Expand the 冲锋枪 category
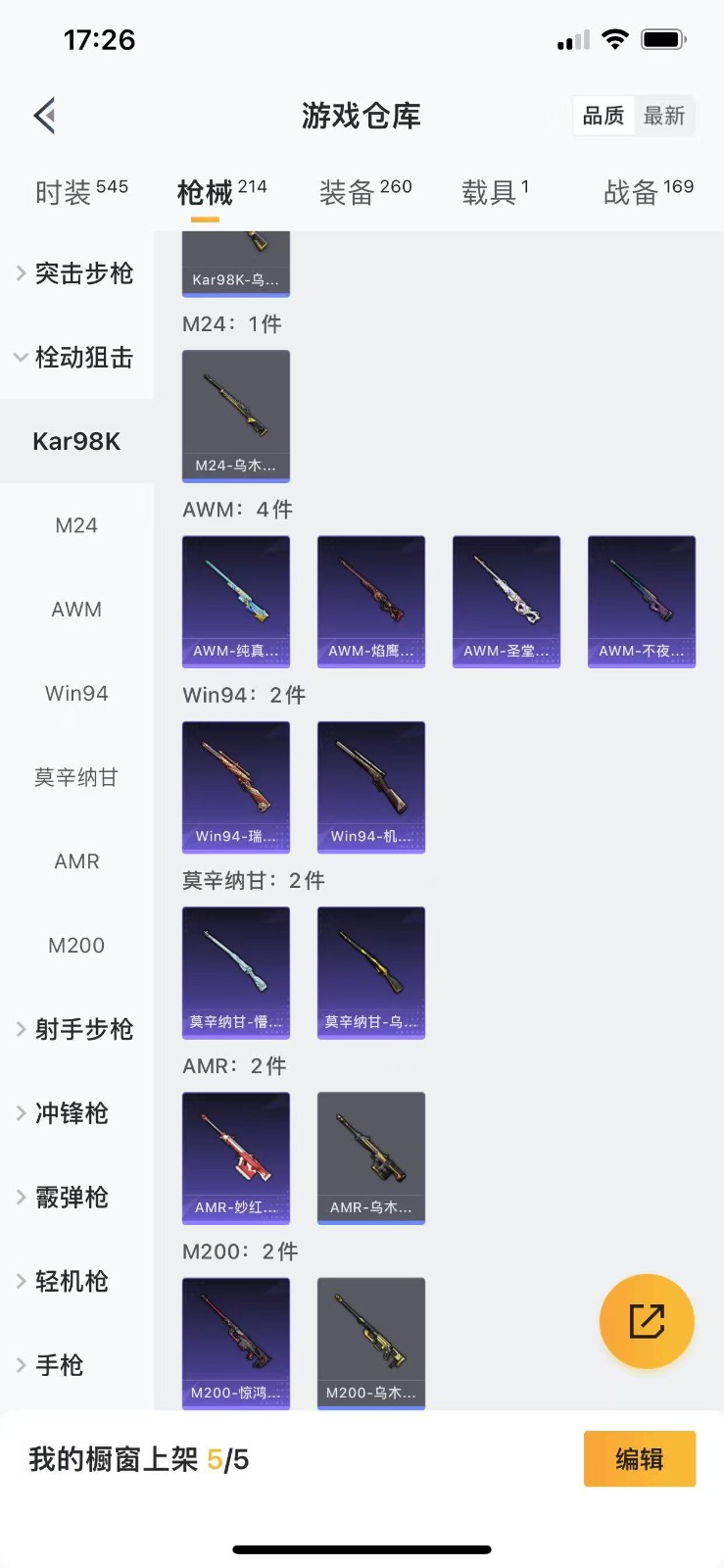The width and height of the screenshot is (724, 1568). pos(76,1113)
